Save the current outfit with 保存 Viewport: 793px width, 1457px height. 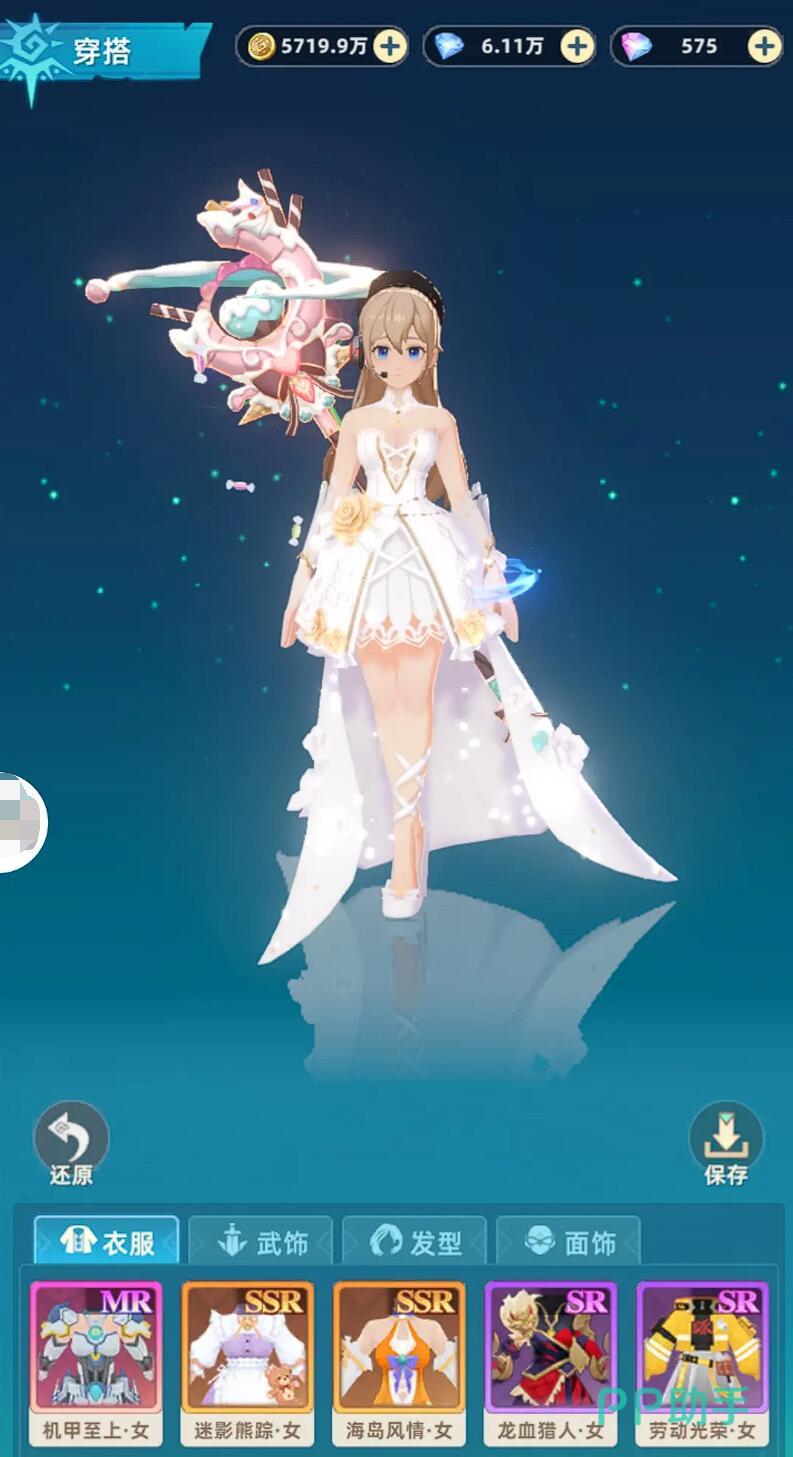[726, 1143]
